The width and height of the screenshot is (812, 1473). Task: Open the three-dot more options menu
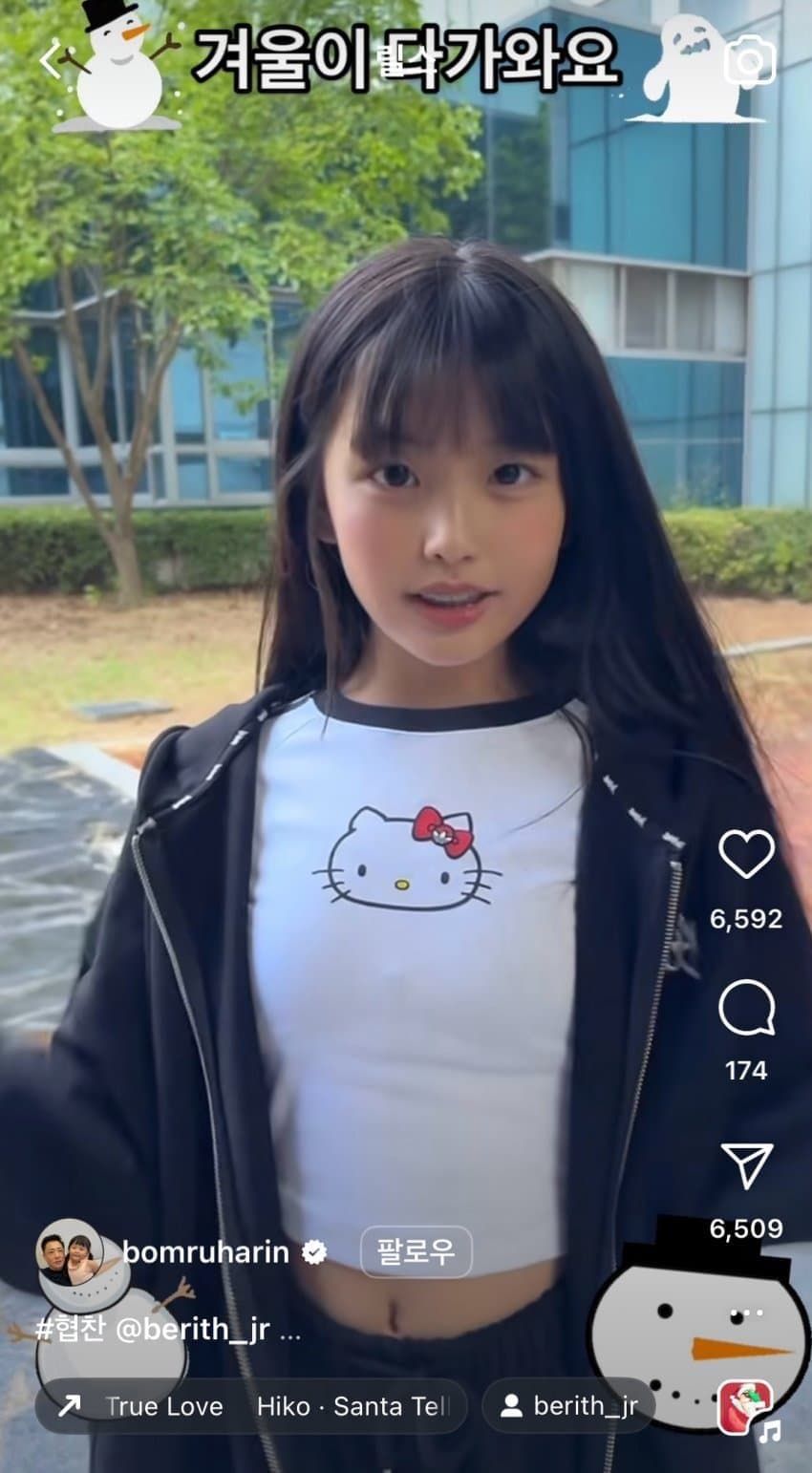click(746, 1313)
